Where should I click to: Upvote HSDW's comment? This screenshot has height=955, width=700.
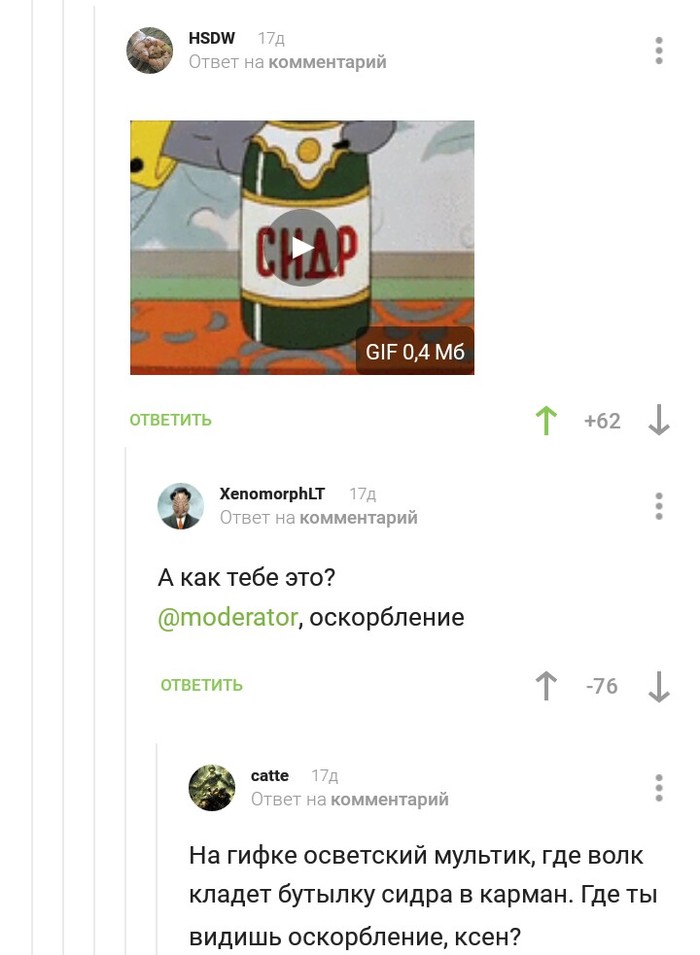coord(546,421)
